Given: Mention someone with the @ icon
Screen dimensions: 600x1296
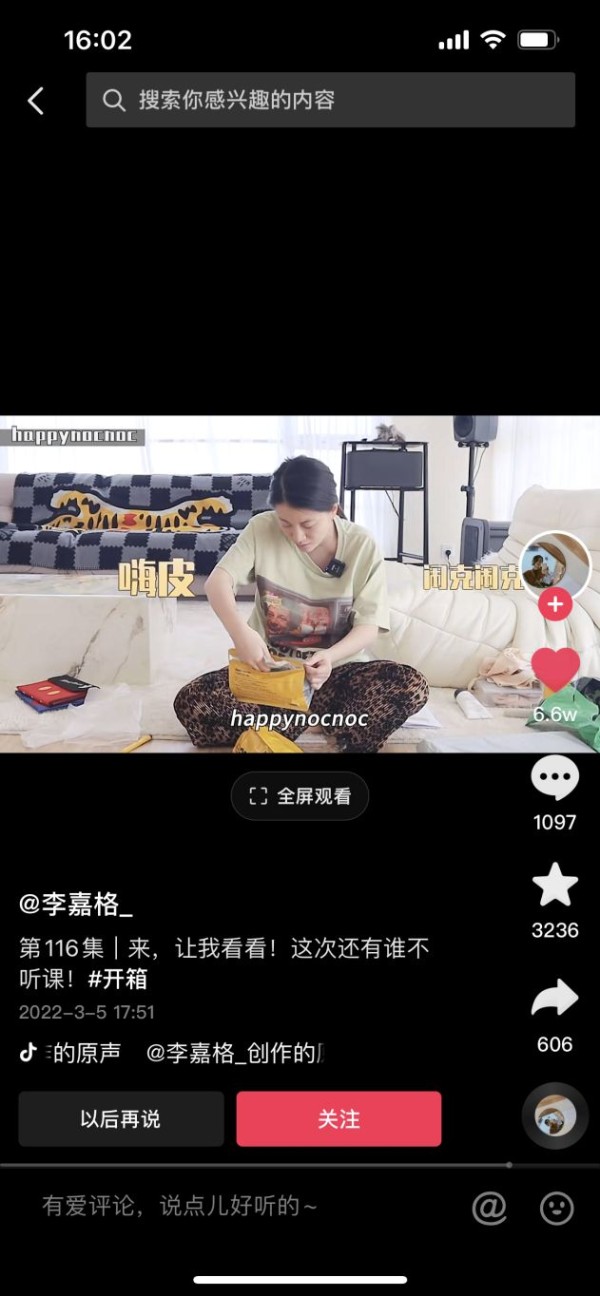Looking at the screenshot, I should click(489, 1207).
